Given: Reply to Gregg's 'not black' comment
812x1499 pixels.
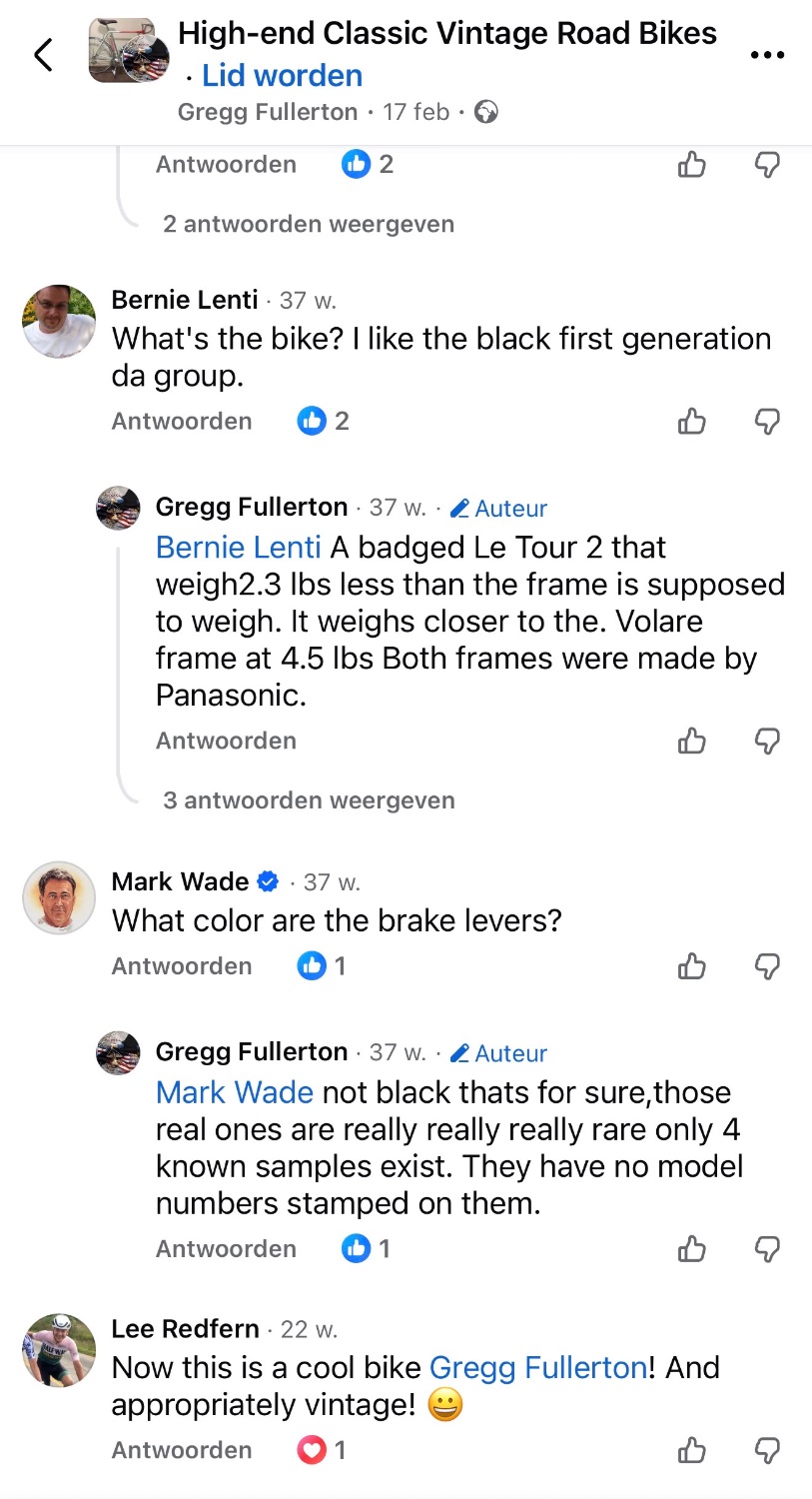Looking at the screenshot, I should (226, 1248).
